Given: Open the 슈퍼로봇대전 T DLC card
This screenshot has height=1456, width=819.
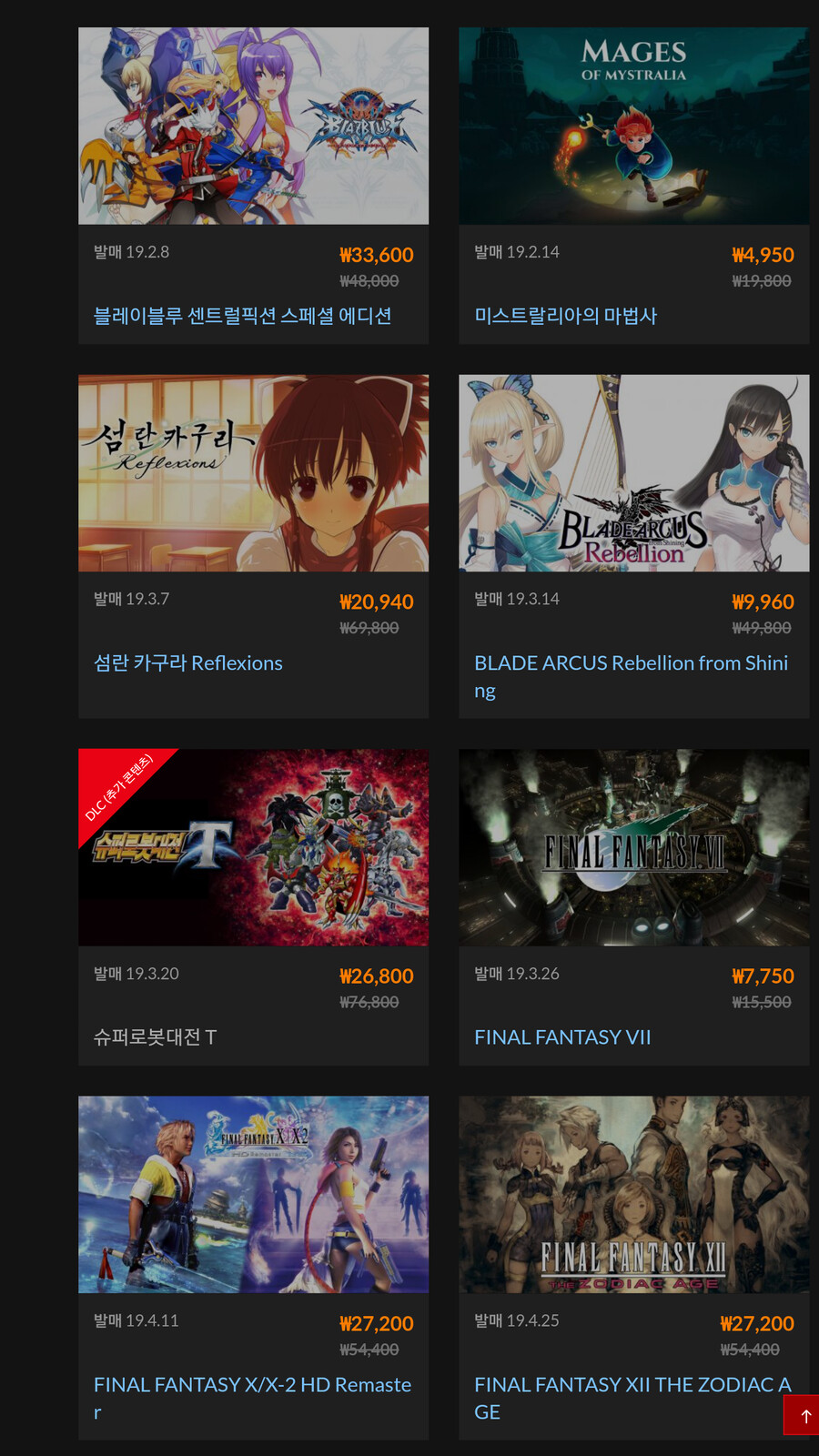Looking at the screenshot, I should pos(253,906).
